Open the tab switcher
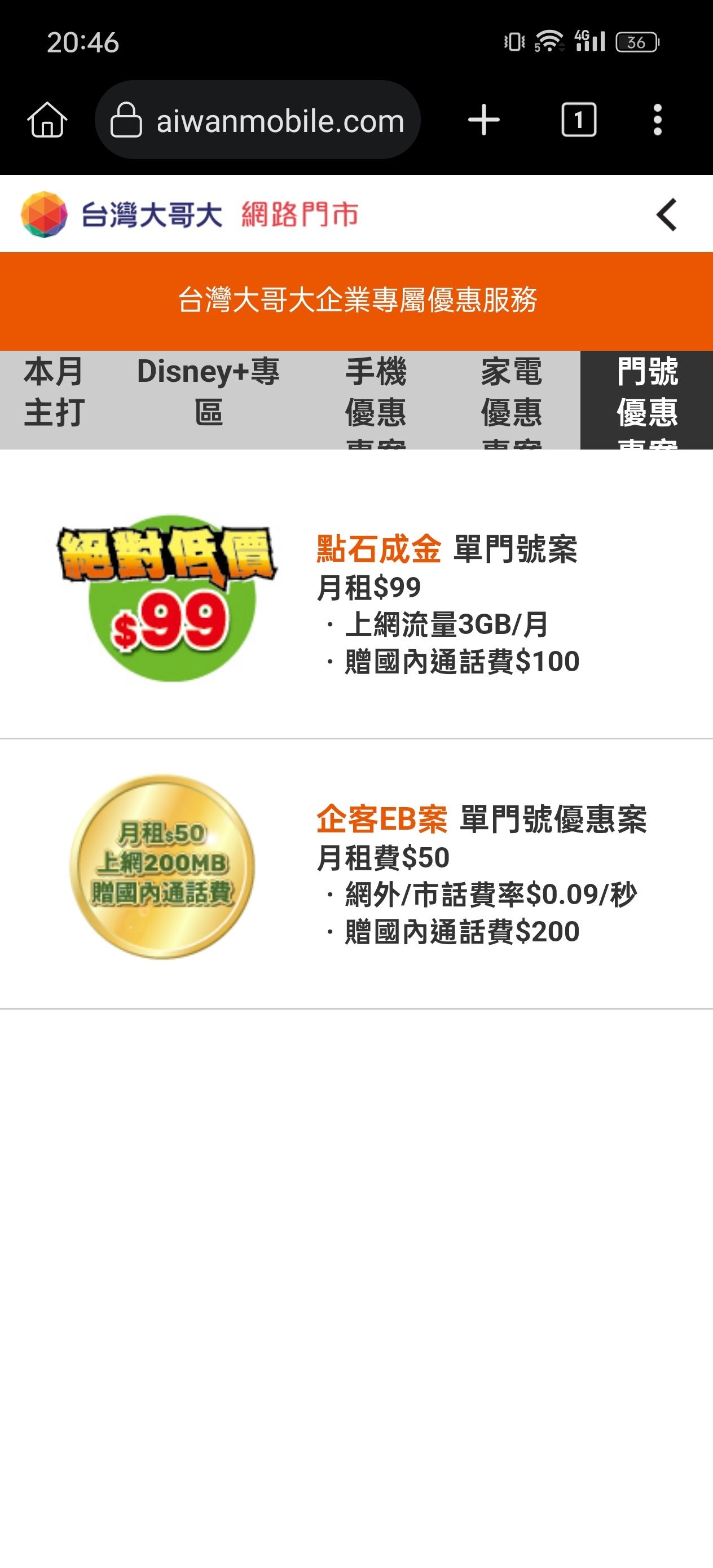 coord(578,120)
